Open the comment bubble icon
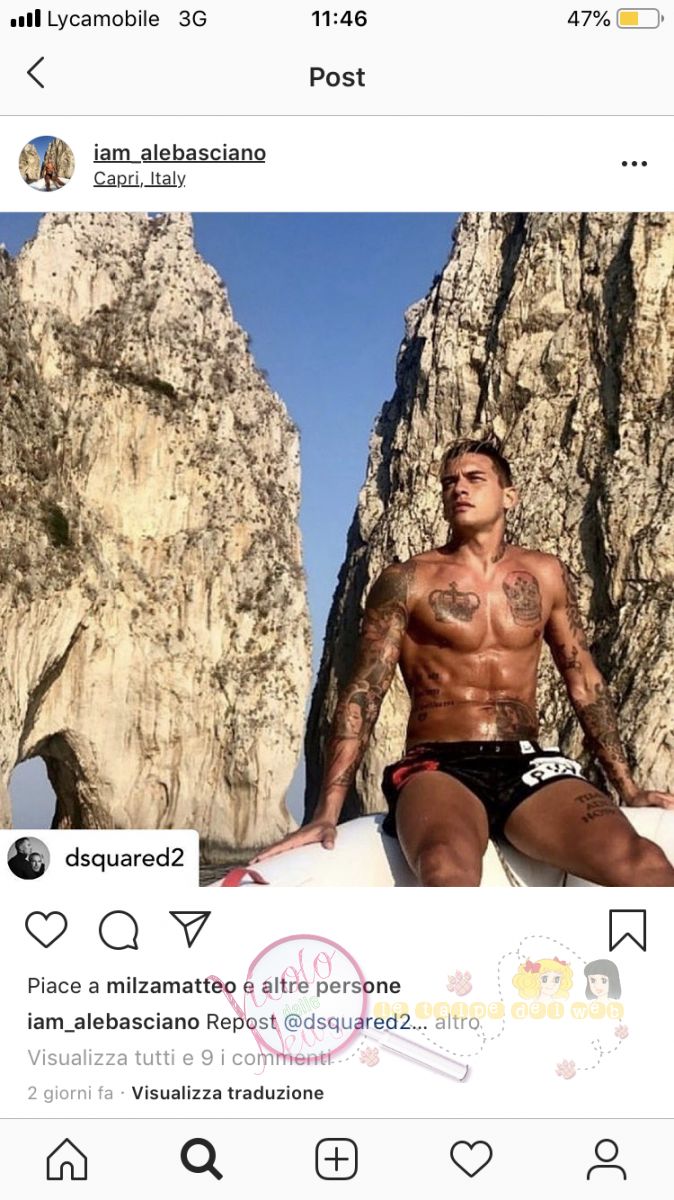The height and width of the screenshot is (1200, 674). [x=118, y=930]
